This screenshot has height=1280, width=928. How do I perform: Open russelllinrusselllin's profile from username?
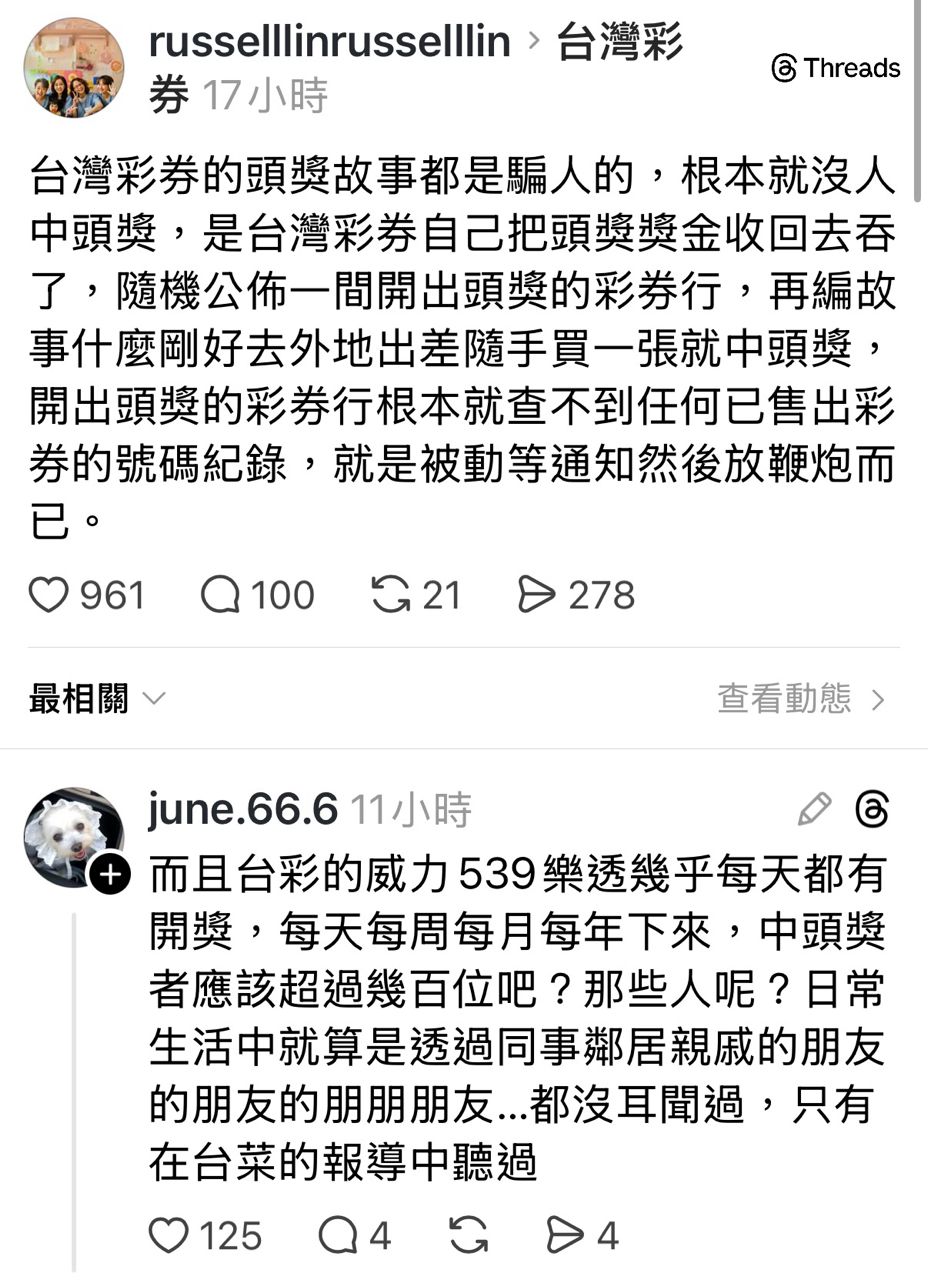[329, 42]
